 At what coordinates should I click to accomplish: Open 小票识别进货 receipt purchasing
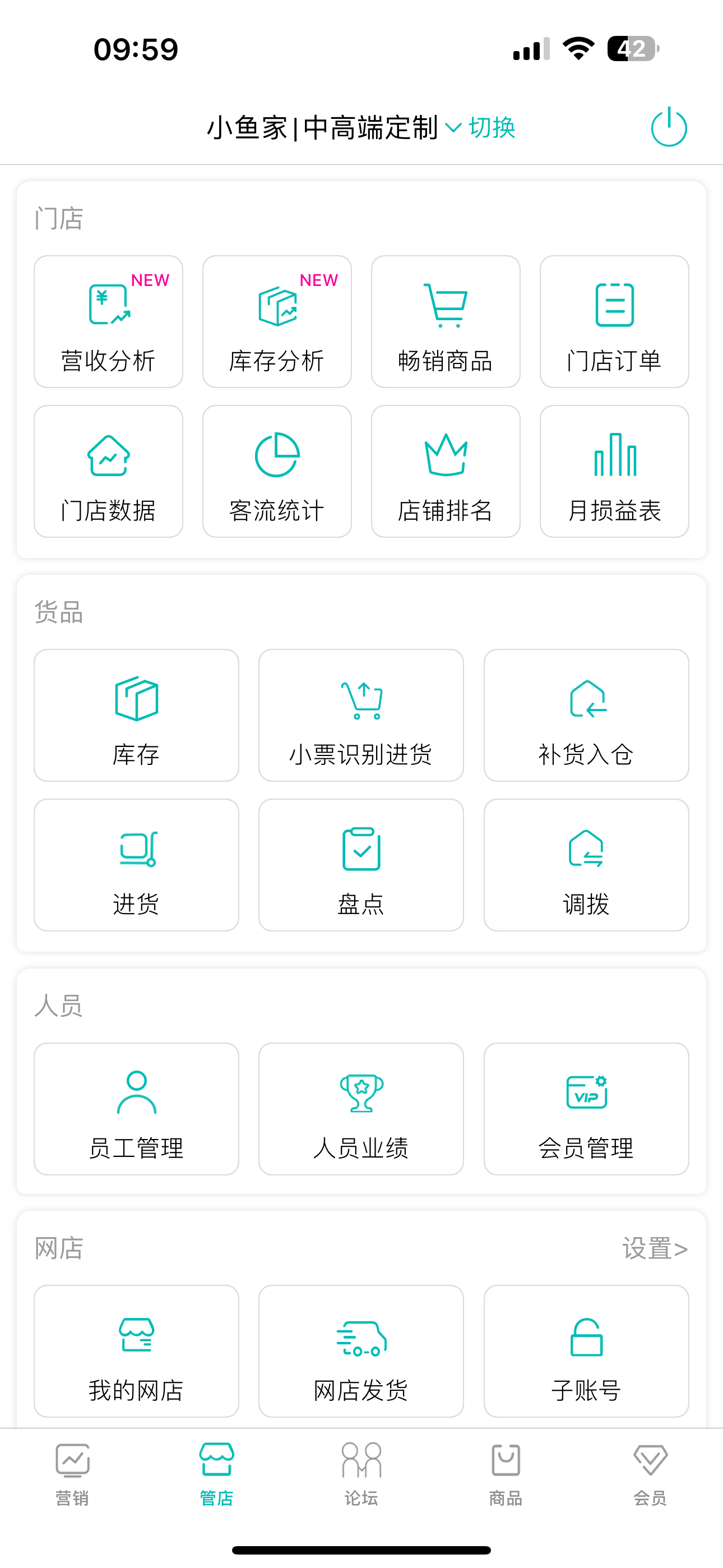coord(361,715)
